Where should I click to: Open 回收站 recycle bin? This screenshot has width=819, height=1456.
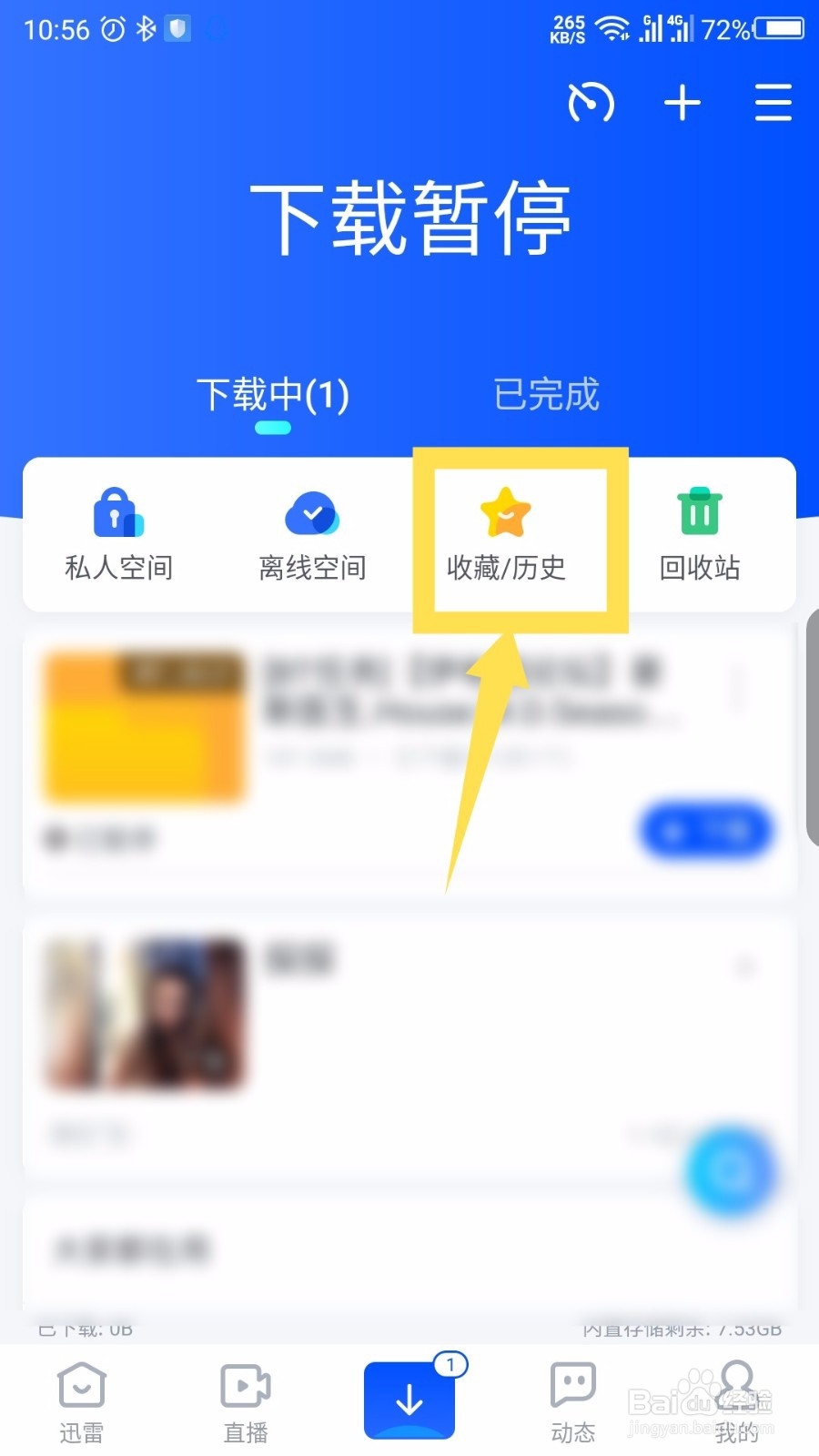coord(699,532)
